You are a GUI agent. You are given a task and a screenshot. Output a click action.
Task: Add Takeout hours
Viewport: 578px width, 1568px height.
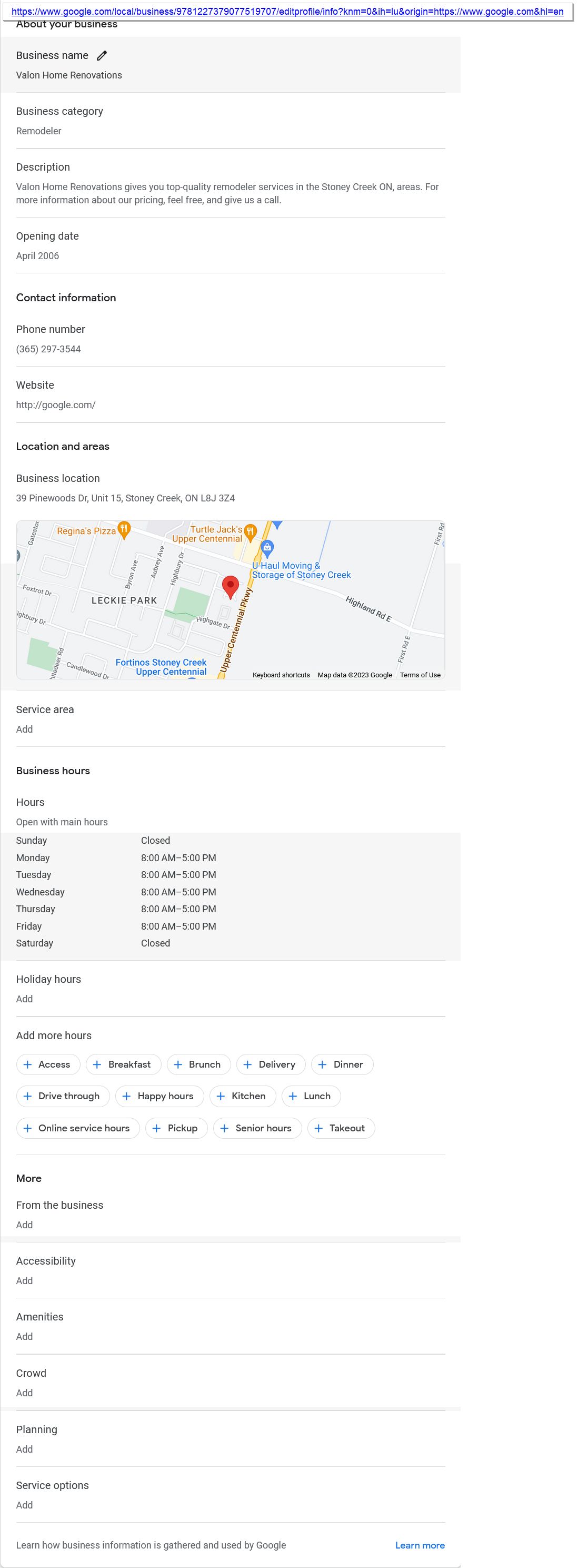341,1129
